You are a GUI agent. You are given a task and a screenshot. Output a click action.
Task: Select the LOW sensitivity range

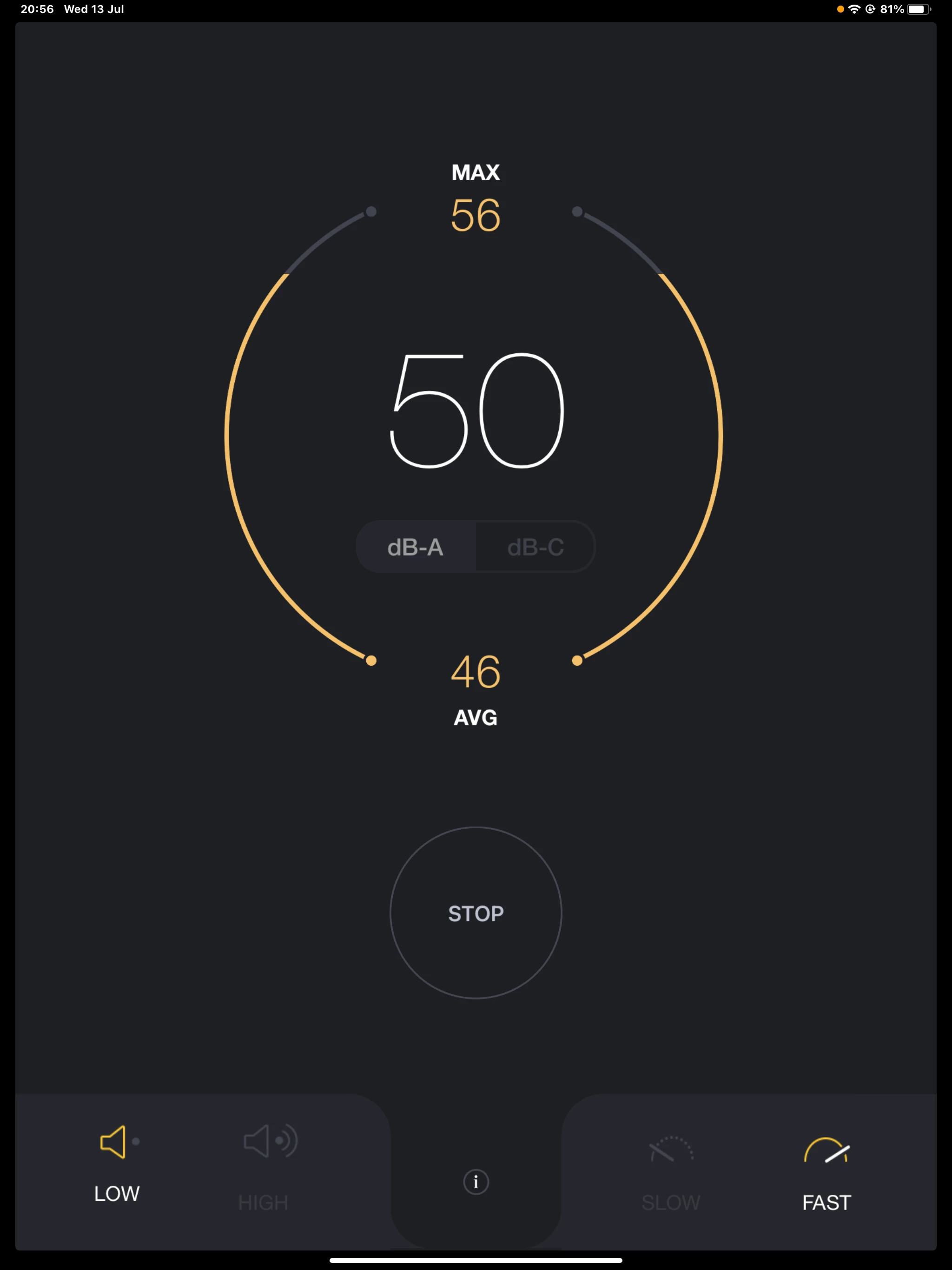(117, 1163)
